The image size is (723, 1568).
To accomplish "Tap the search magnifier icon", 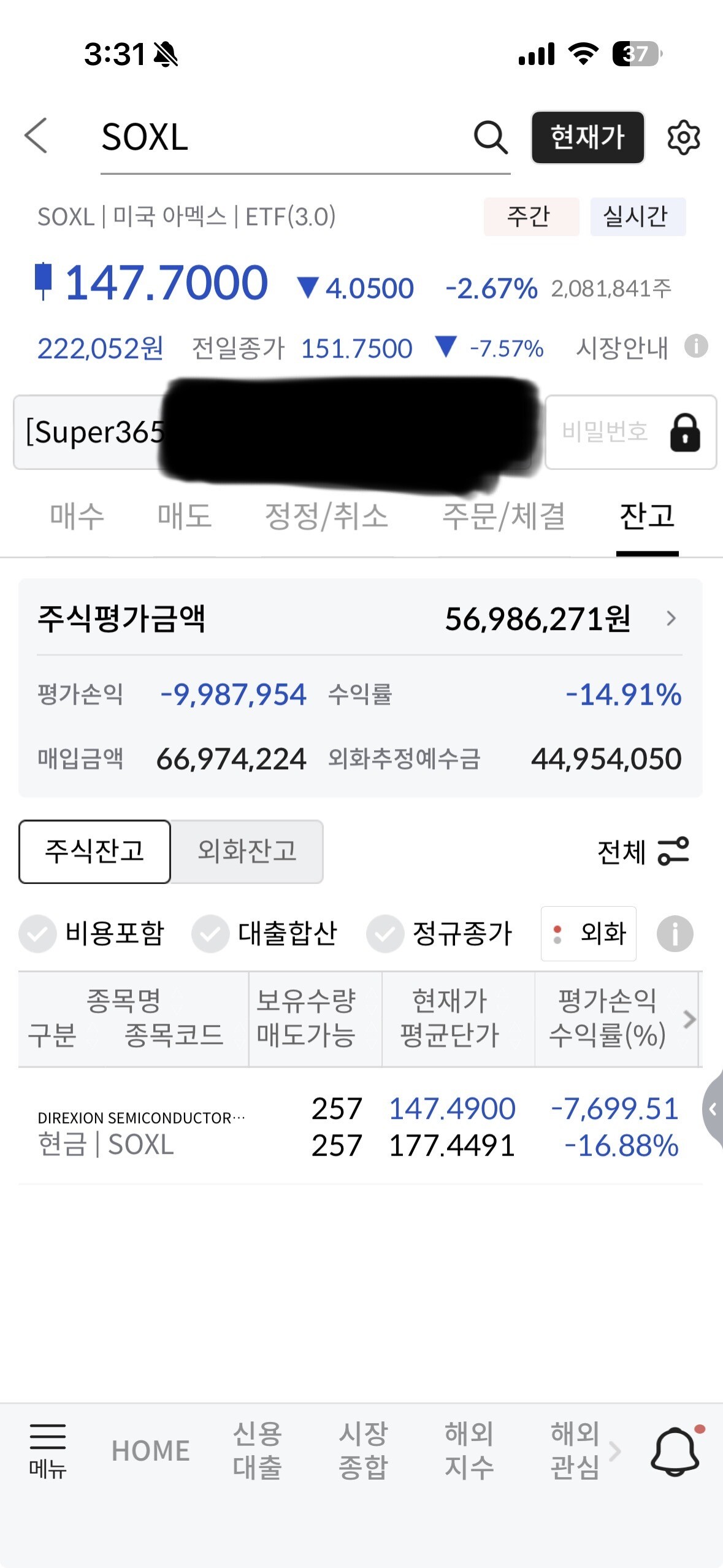I will [491, 137].
